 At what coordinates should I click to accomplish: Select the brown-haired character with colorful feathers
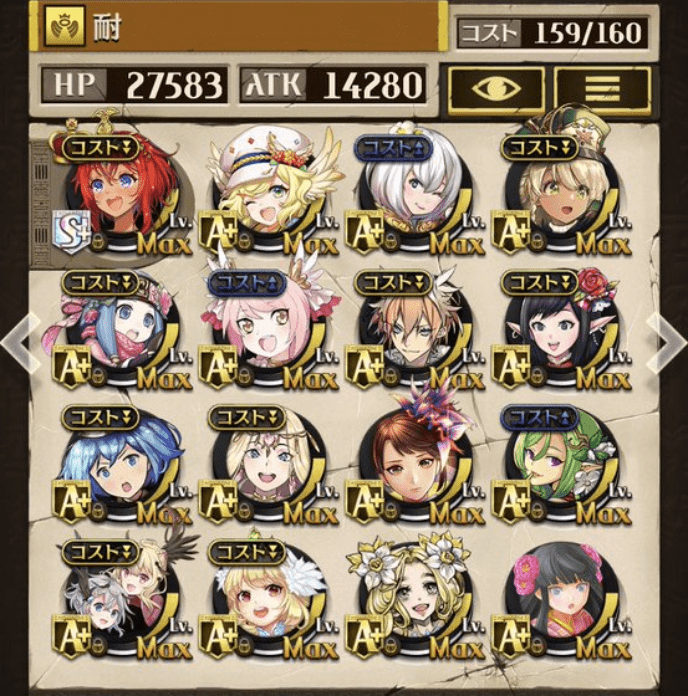(x=411, y=464)
